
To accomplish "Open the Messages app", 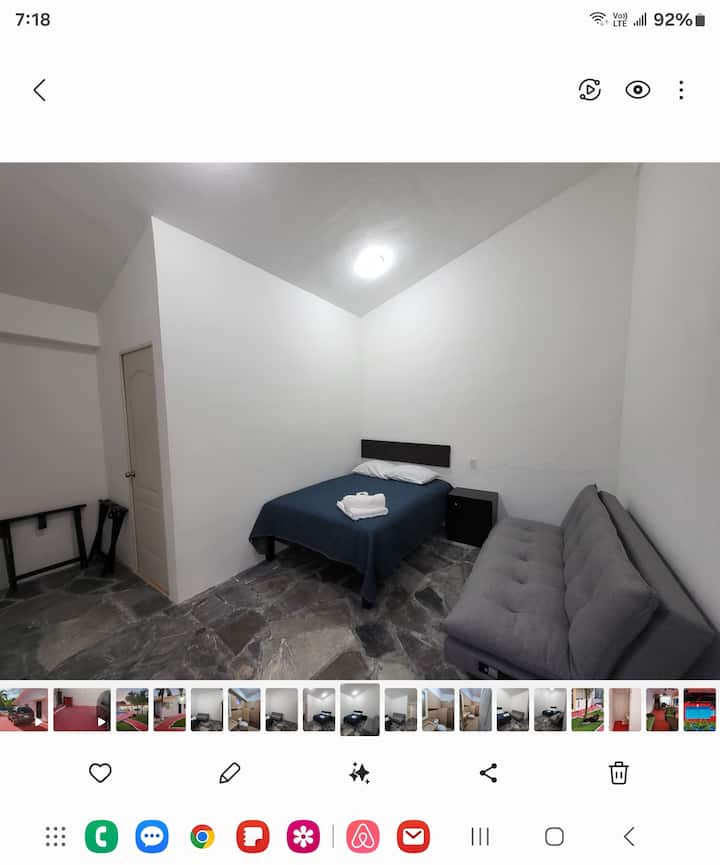I will pos(152,837).
